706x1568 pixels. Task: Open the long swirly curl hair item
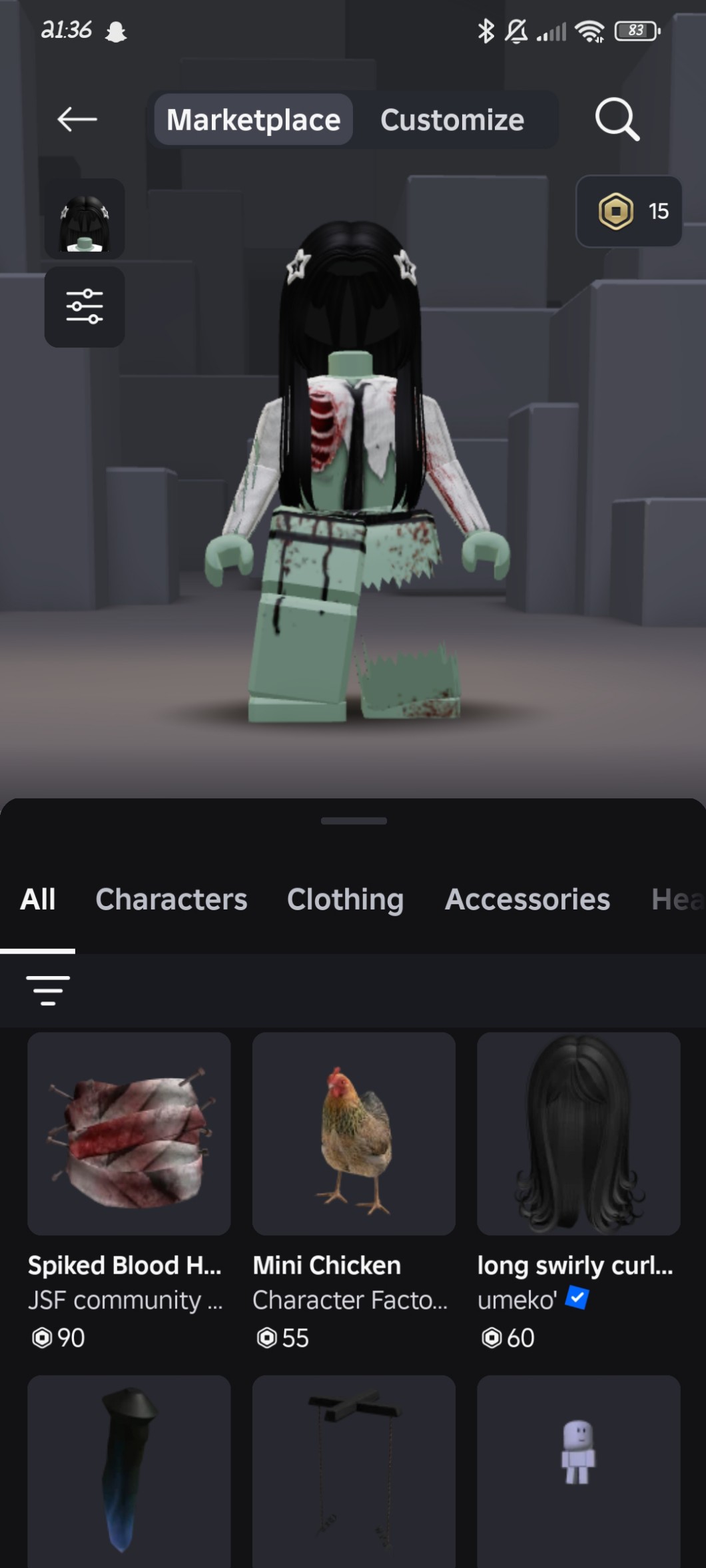[579, 1192]
